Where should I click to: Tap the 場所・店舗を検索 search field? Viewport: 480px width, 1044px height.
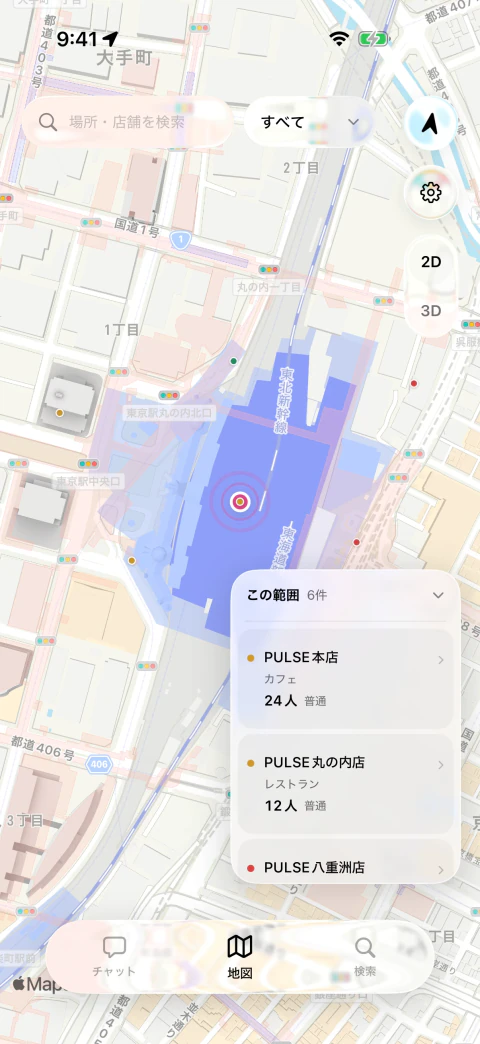(x=127, y=123)
